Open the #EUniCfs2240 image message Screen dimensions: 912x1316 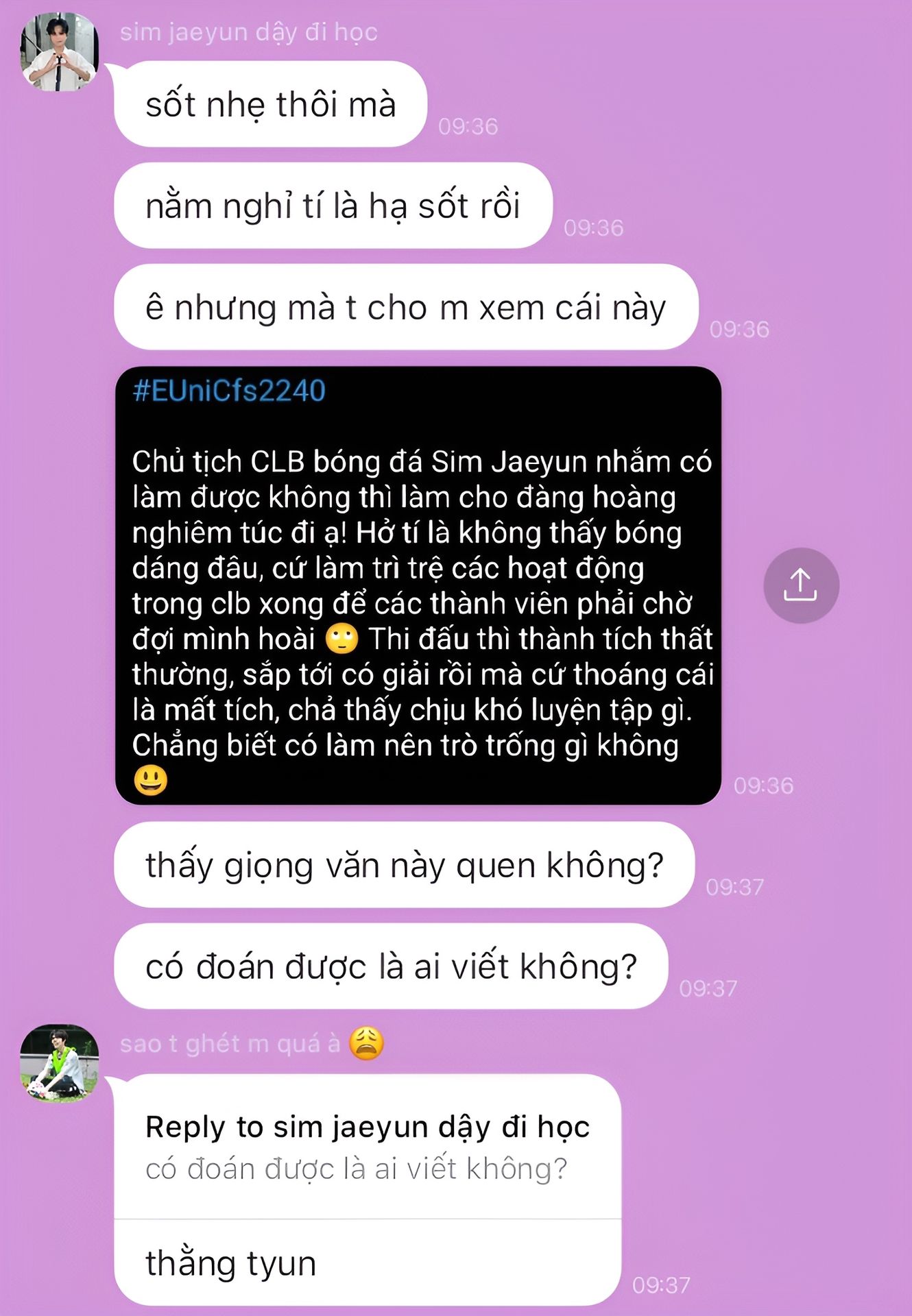pos(418,585)
